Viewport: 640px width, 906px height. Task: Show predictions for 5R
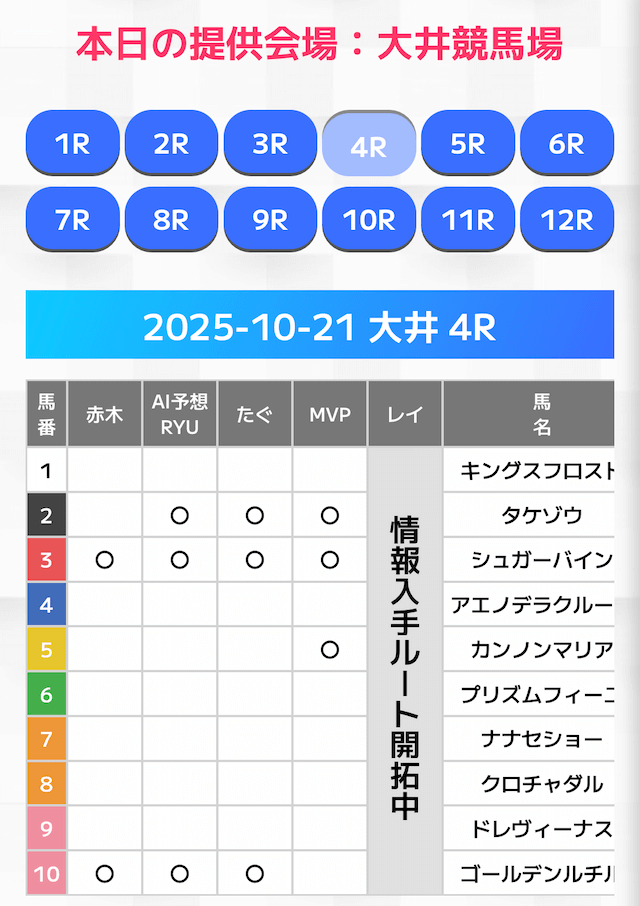(468, 143)
